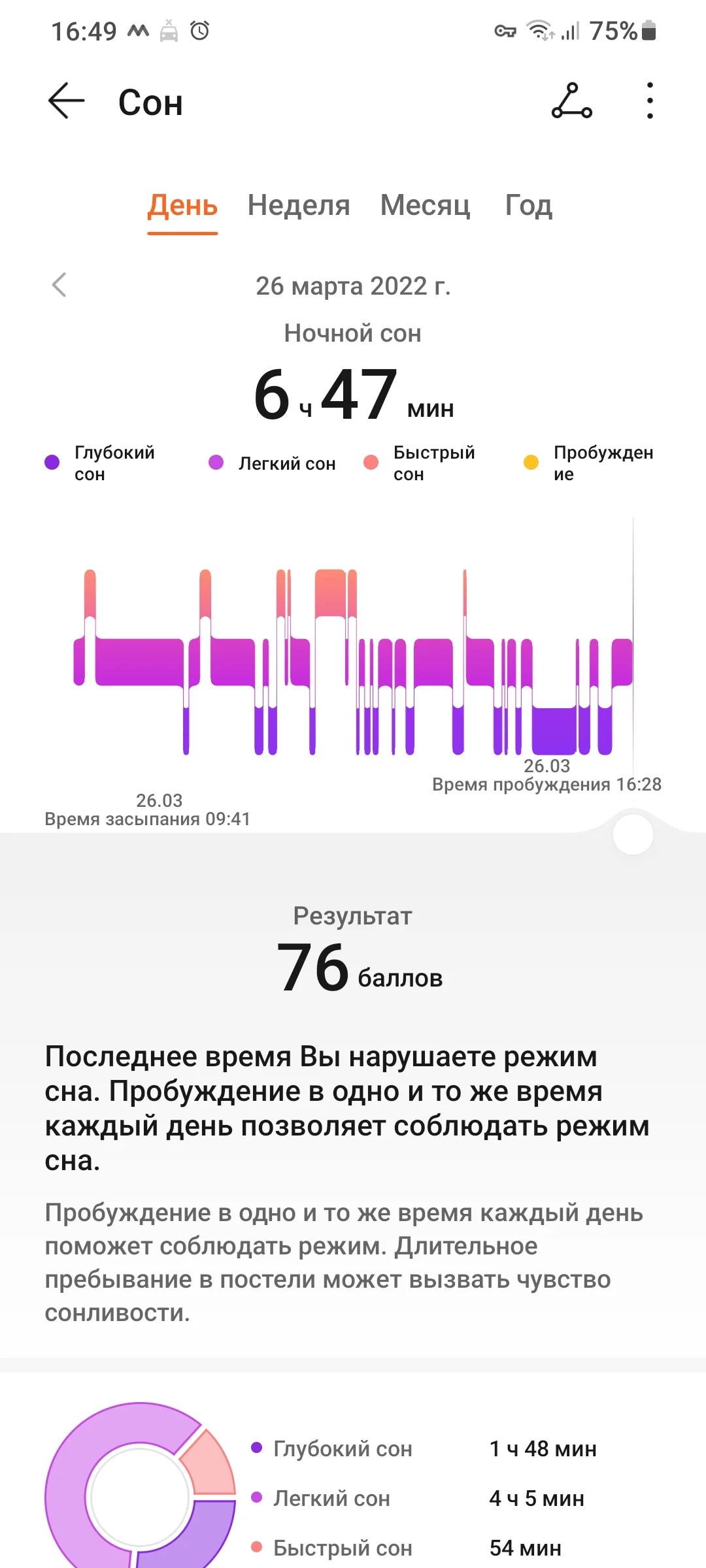Toggle the yellow Пробуждение legend dot
The width and height of the screenshot is (706, 1568).
click(x=531, y=459)
